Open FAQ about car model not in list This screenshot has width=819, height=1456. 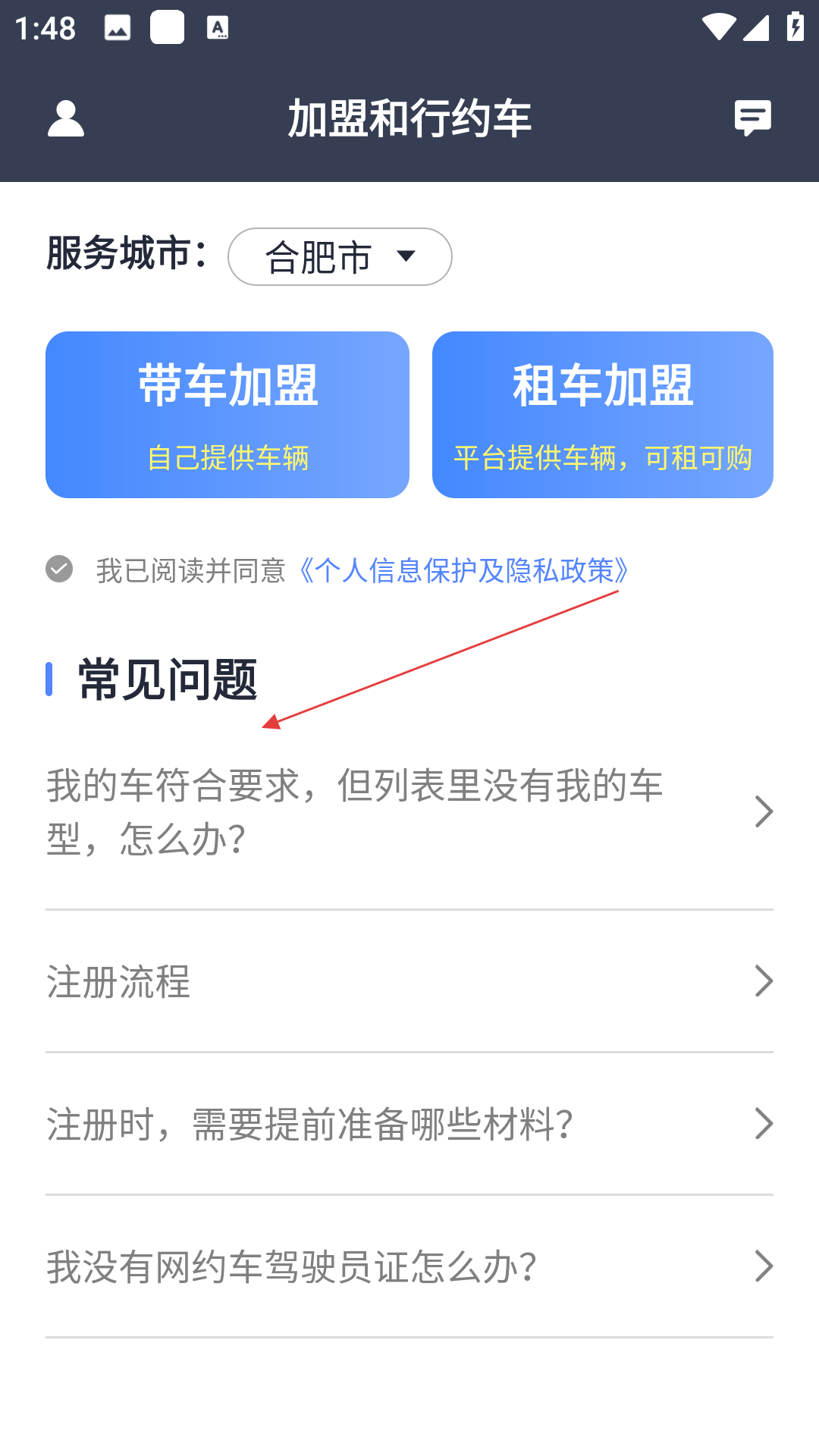(409, 812)
